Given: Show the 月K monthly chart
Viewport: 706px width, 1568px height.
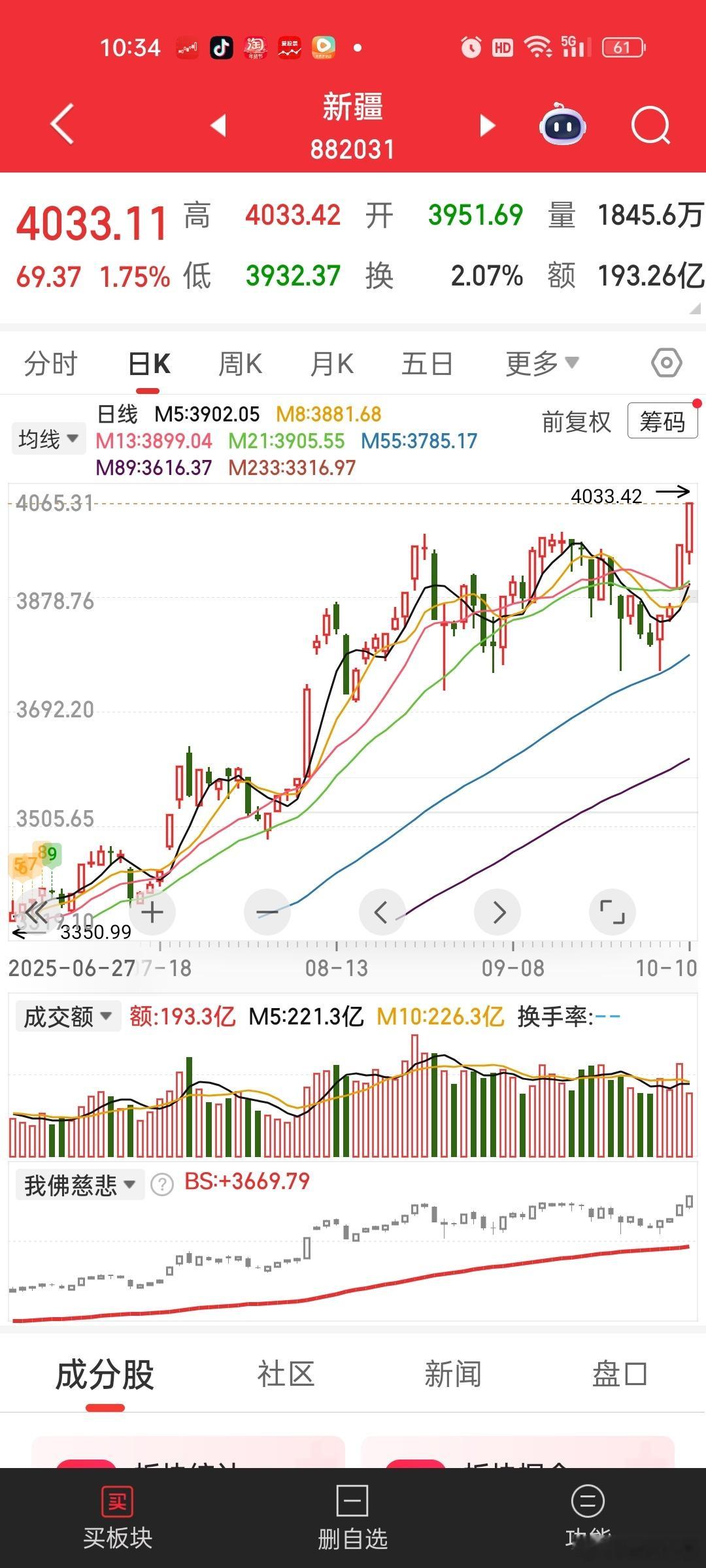Looking at the screenshot, I should [x=332, y=363].
